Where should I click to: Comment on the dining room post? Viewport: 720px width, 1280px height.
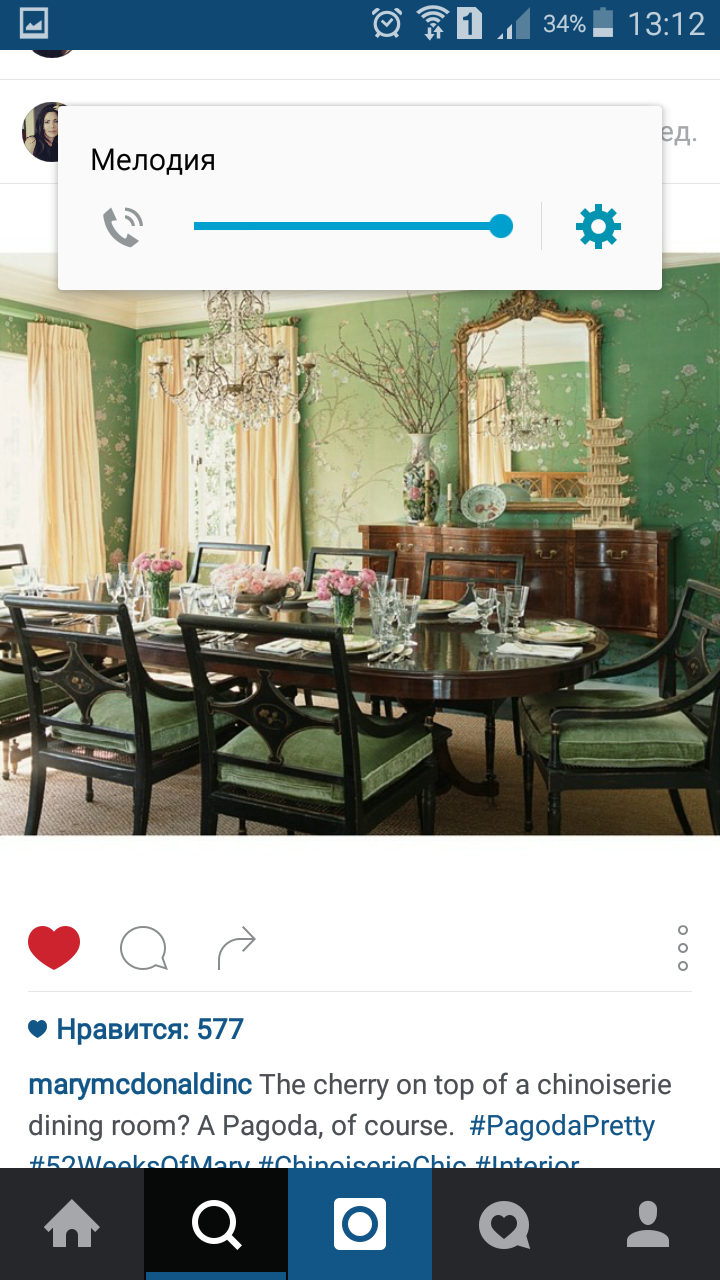coord(143,948)
